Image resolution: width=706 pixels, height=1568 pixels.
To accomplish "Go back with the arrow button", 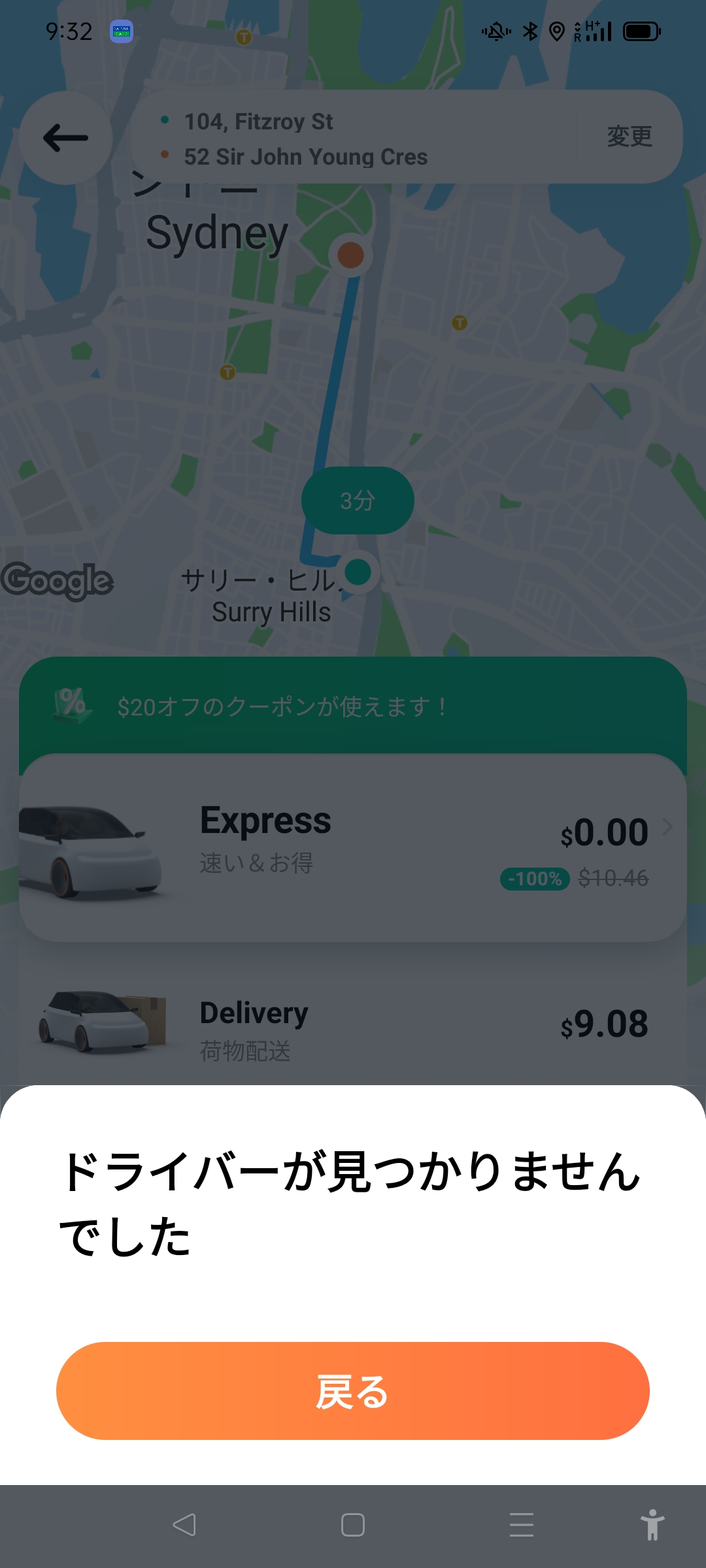I will (65, 138).
